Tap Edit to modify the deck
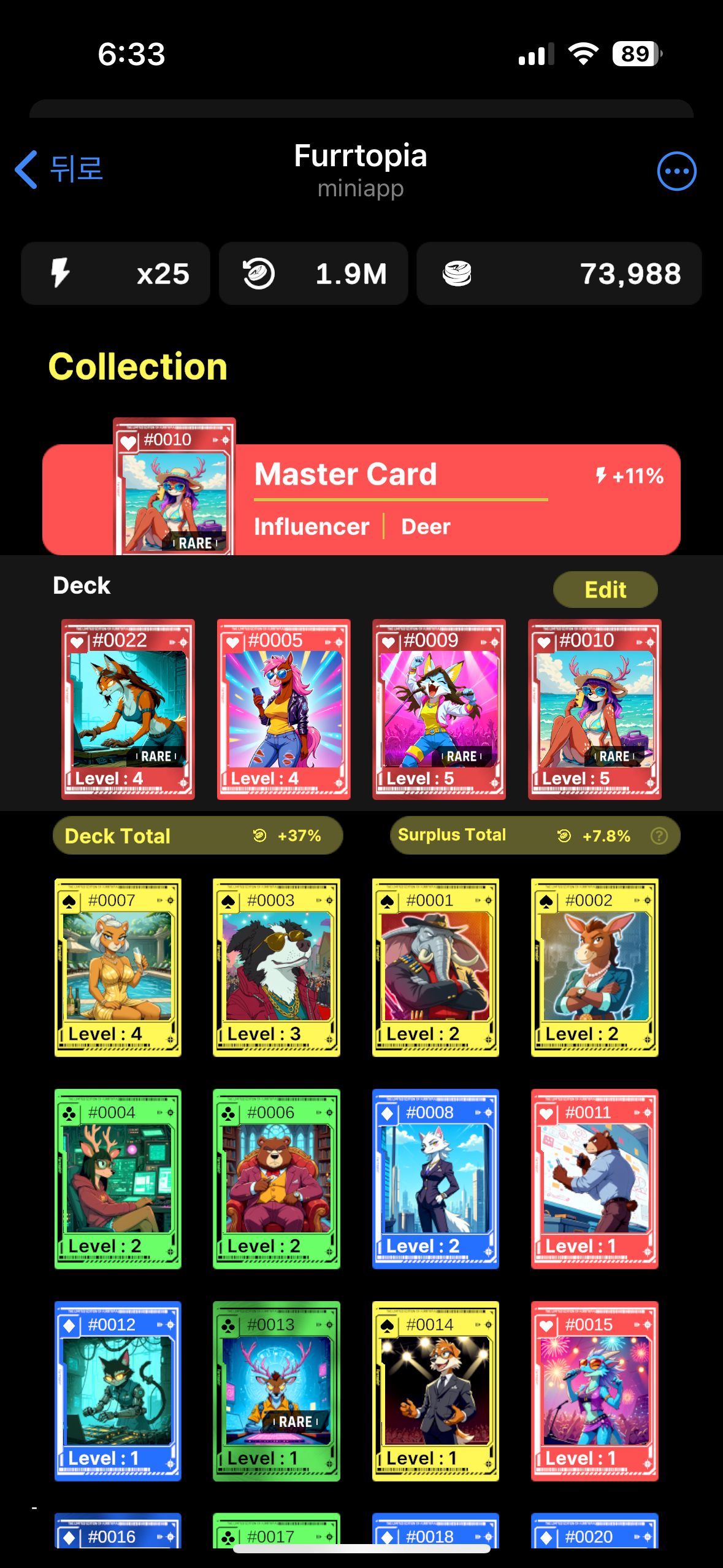 pos(605,590)
